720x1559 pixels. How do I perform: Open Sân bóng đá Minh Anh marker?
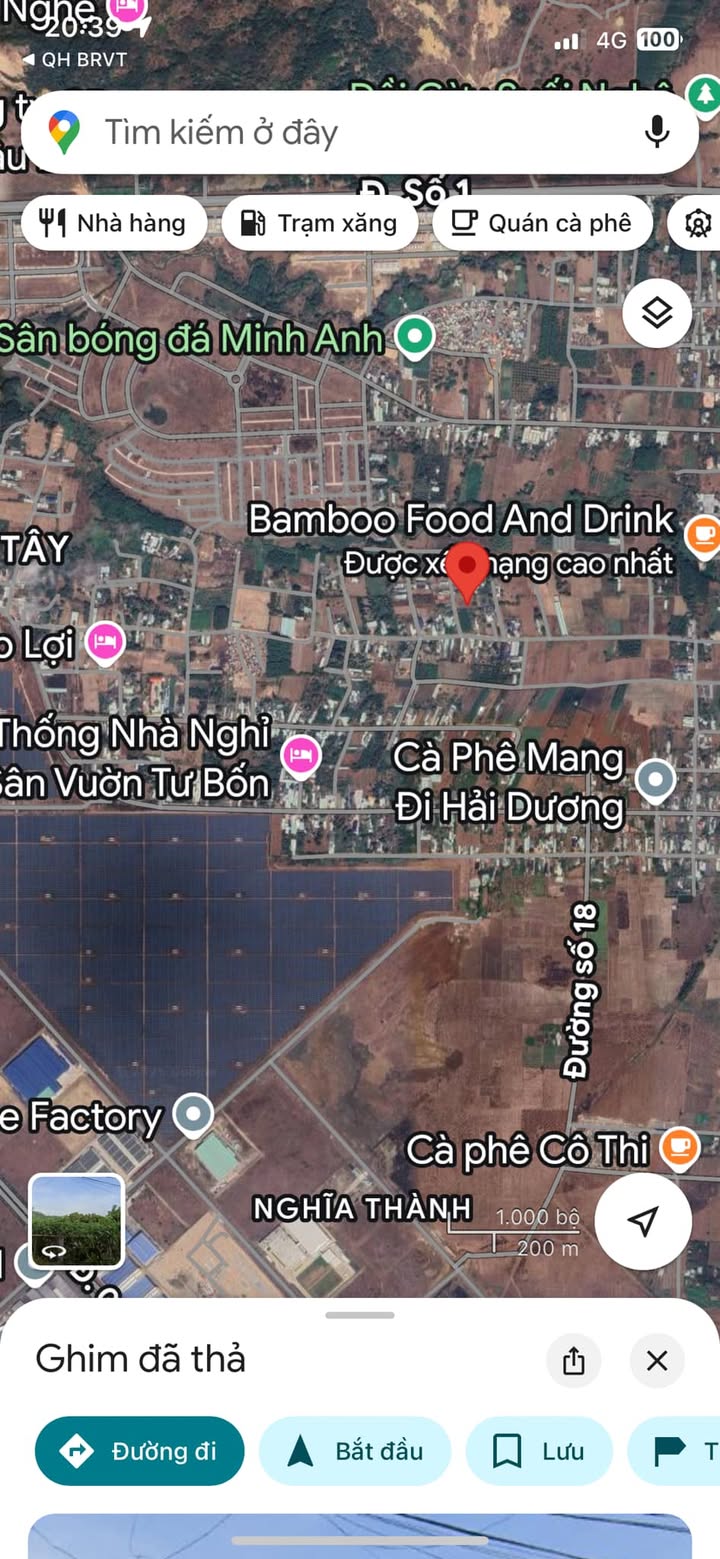(x=414, y=337)
